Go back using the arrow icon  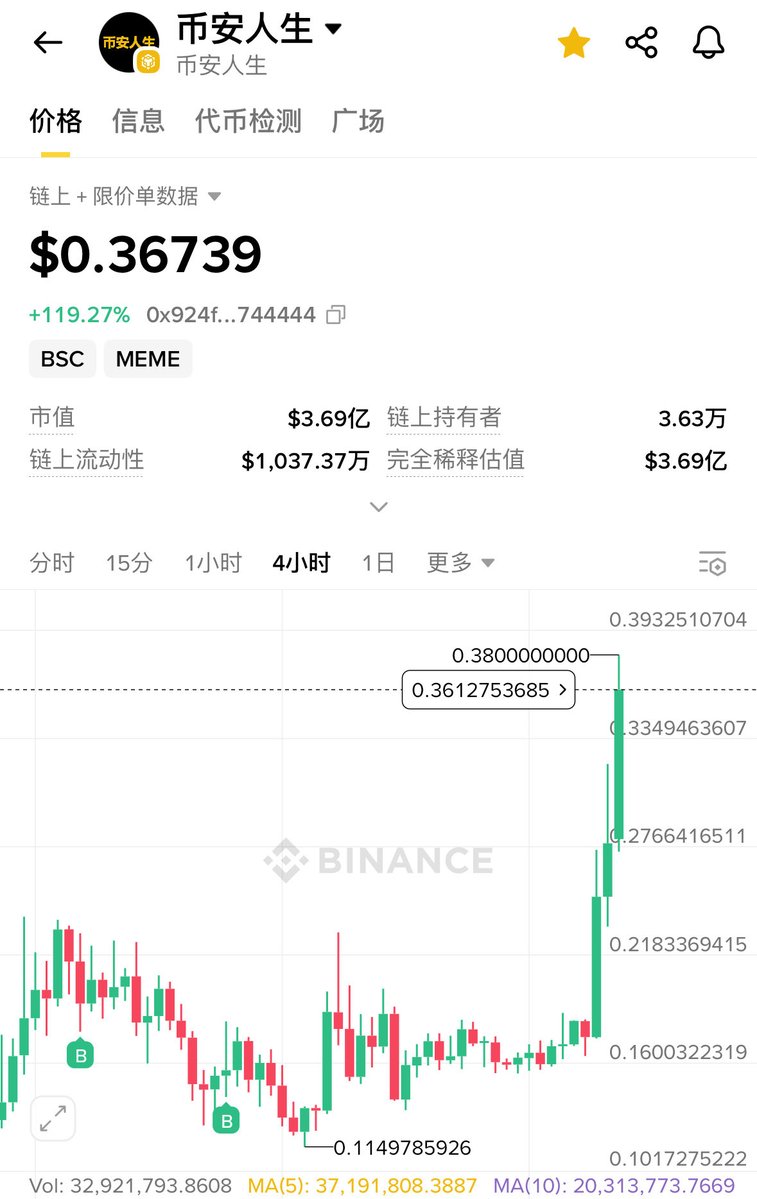tap(47, 42)
